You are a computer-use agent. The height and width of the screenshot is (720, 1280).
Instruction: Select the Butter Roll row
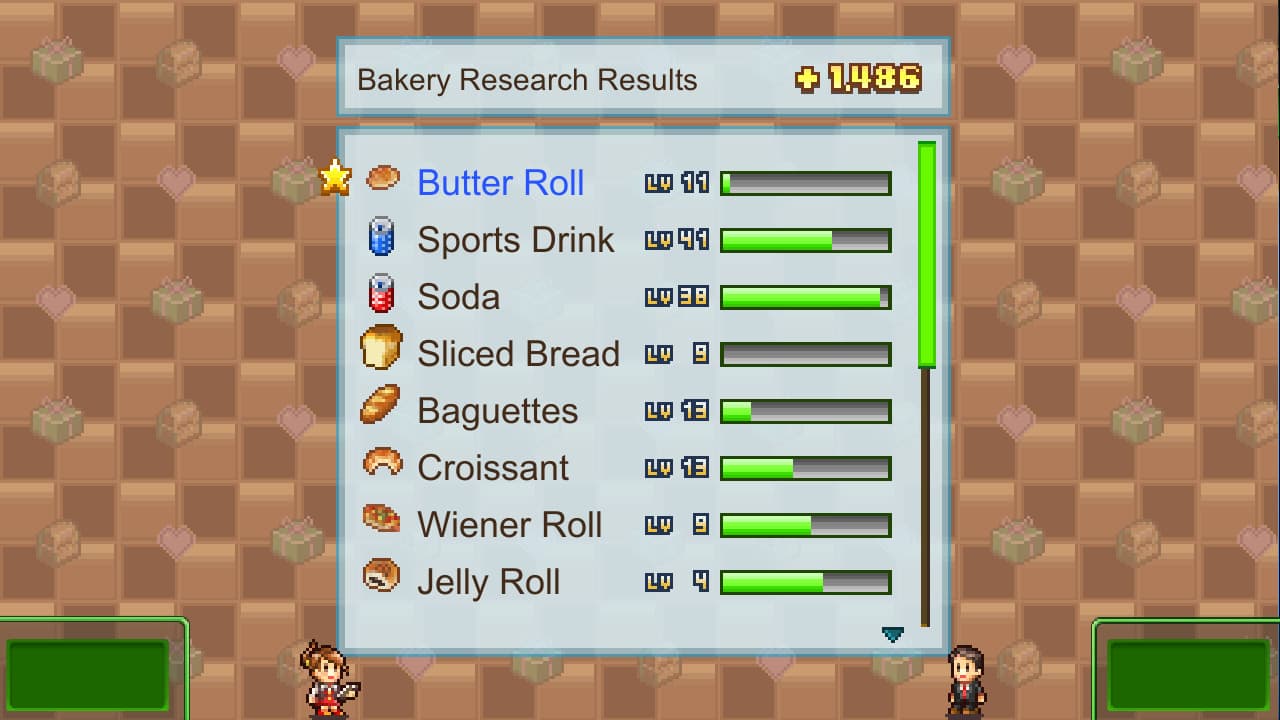pyautogui.click(x=500, y=183)
